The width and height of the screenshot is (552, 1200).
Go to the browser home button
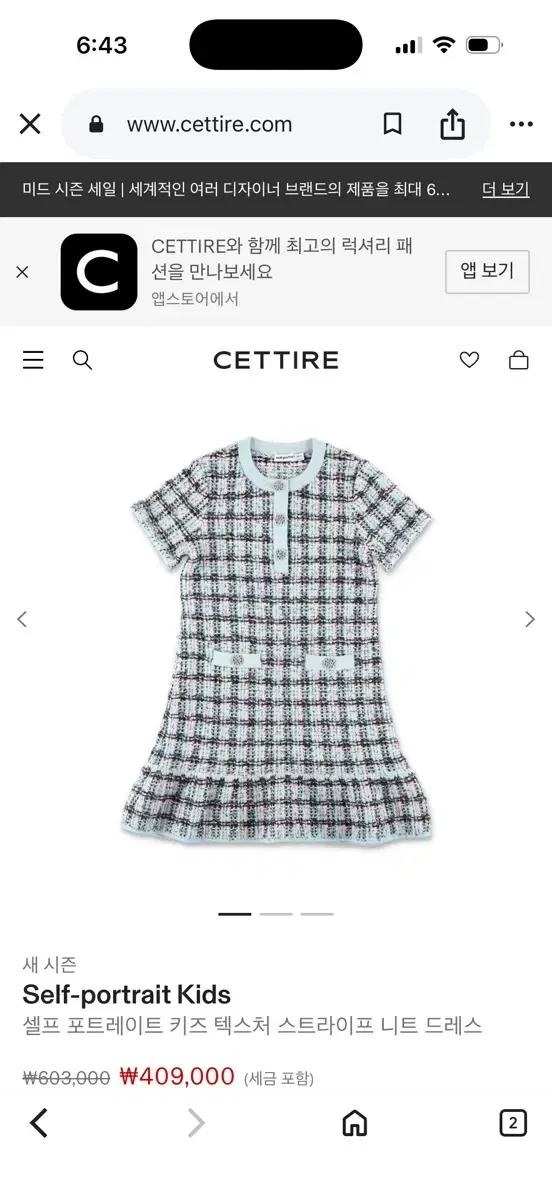pyautogui.click(x=355, y=1123)
